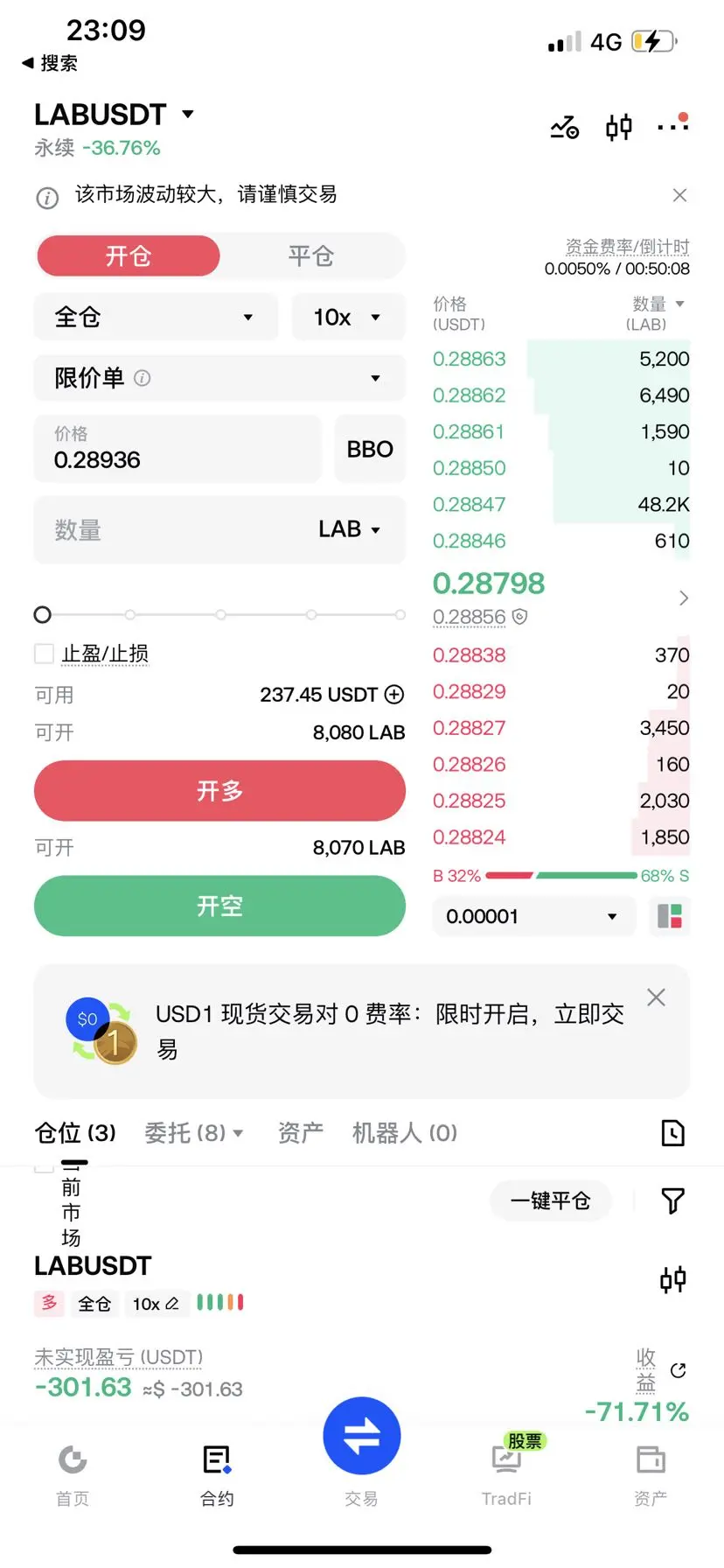Enable the 止盈/止损 checkbox
Screen dimensions: 724x1568
point(44,654)
